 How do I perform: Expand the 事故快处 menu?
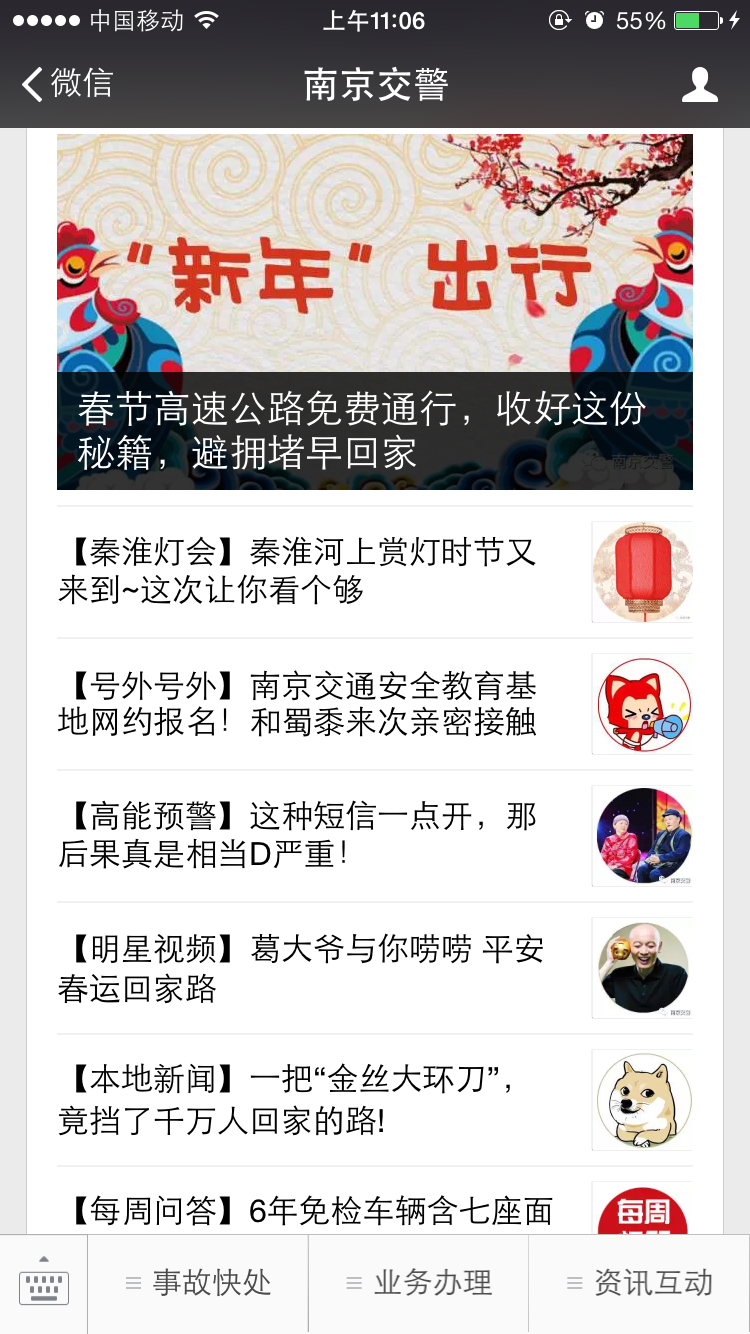(198, 1284)
